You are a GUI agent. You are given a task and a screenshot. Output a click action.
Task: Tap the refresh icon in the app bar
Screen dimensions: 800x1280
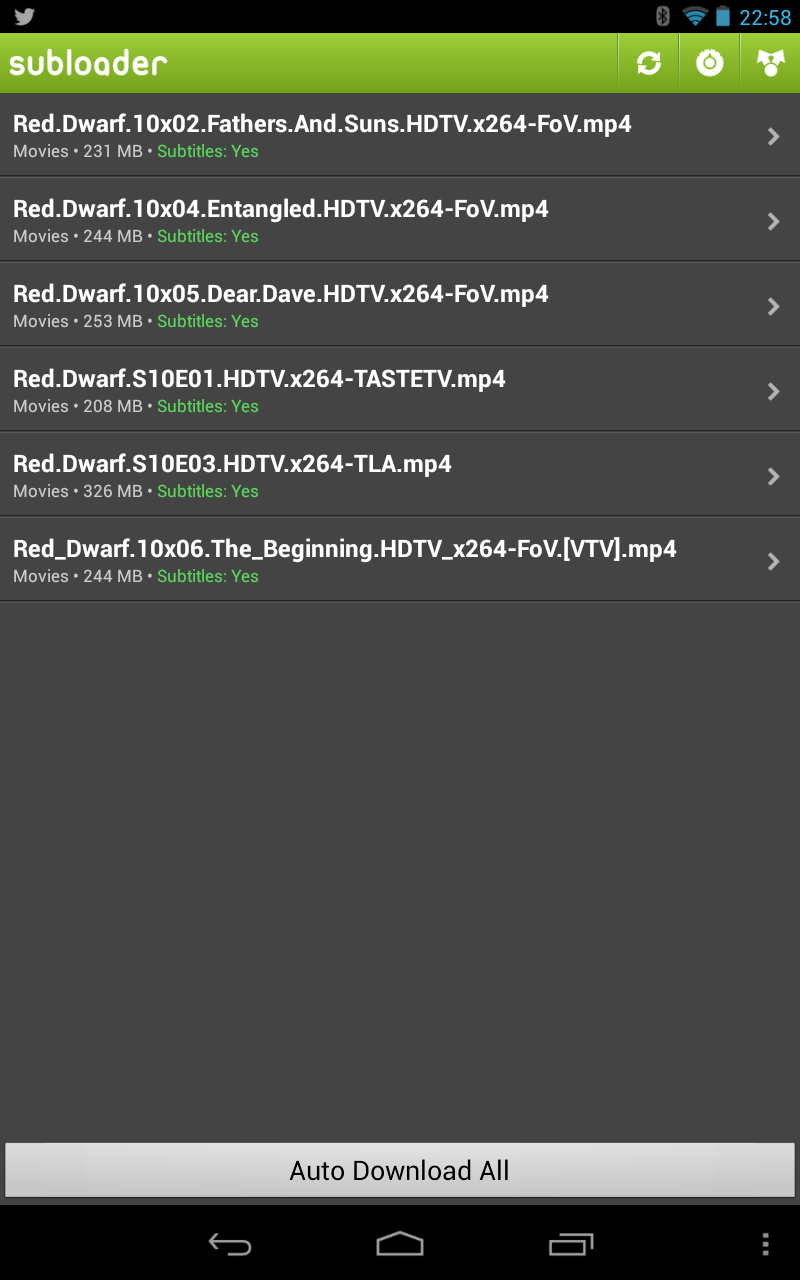(x=649, y=63)
